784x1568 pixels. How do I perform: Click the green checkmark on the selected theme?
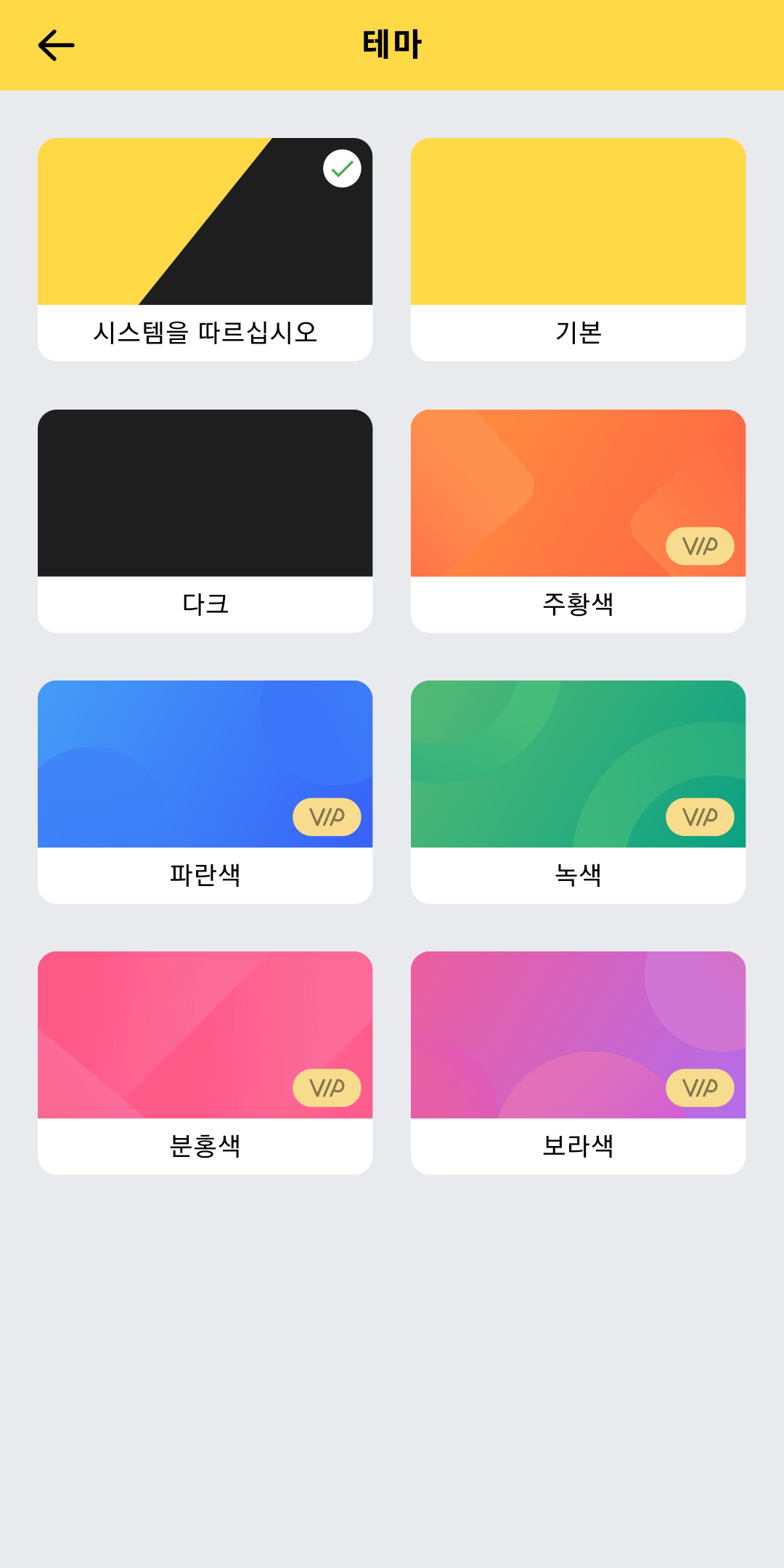343,168
